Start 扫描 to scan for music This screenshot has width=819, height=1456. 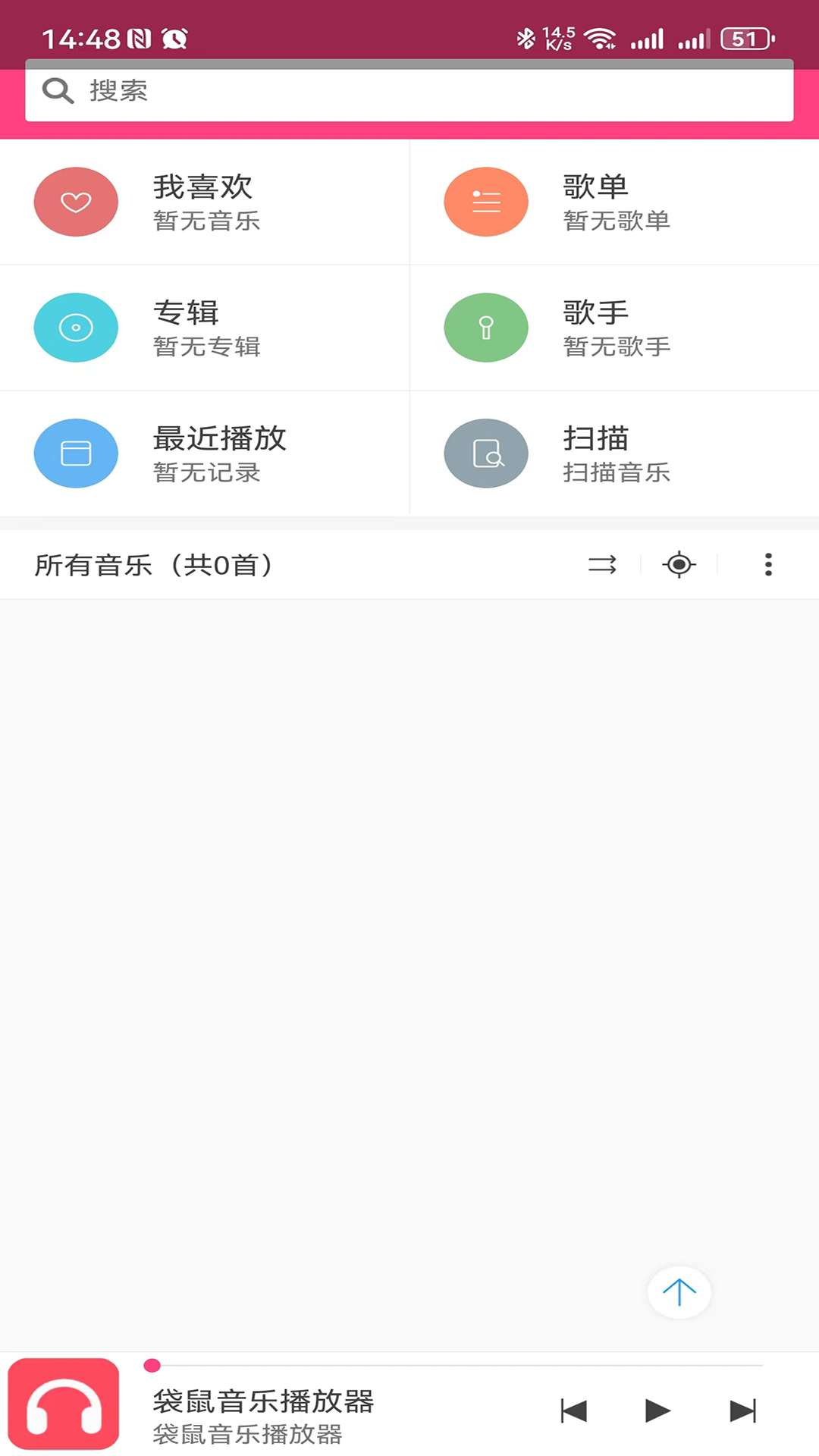click(614, 453)
